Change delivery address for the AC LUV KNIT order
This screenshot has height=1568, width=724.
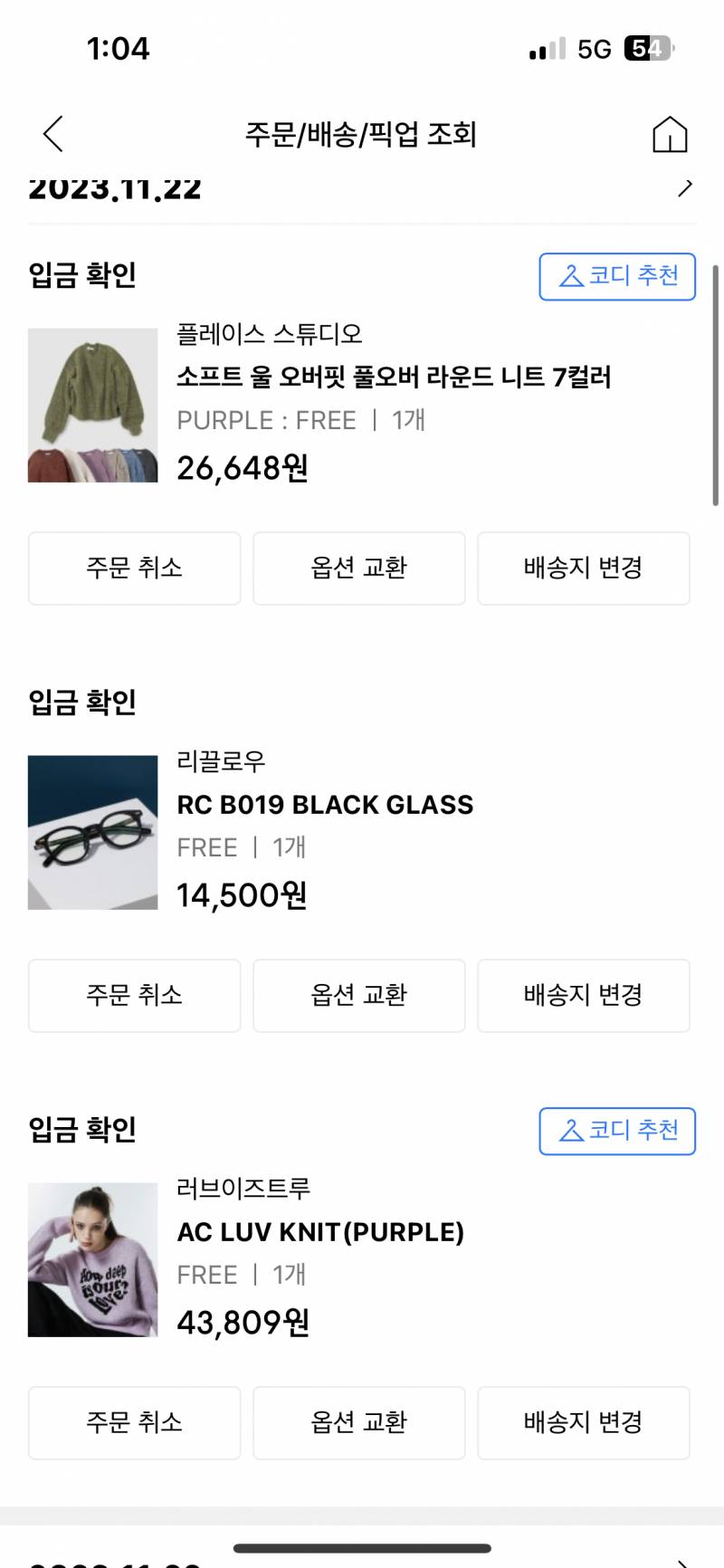click(583, 1422)
